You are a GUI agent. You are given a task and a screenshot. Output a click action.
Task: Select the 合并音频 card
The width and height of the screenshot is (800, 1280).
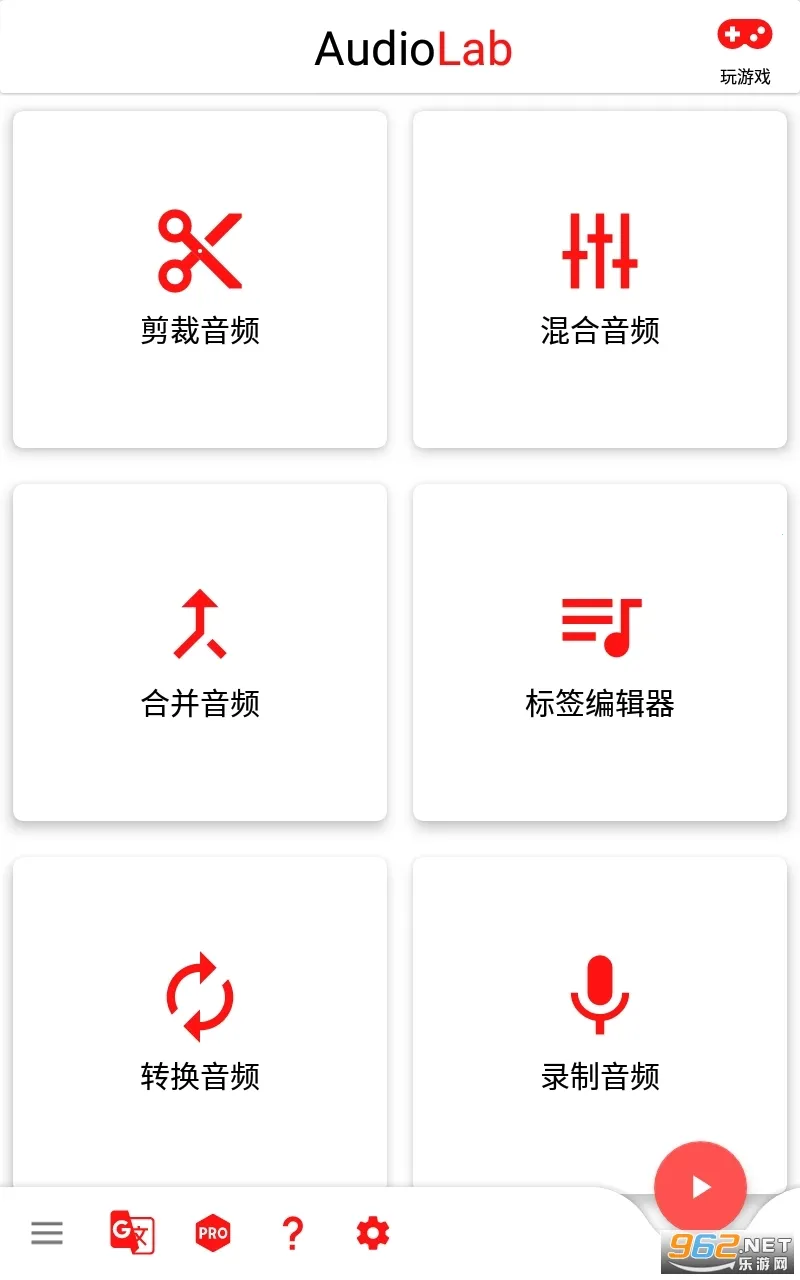click(200, 652)
